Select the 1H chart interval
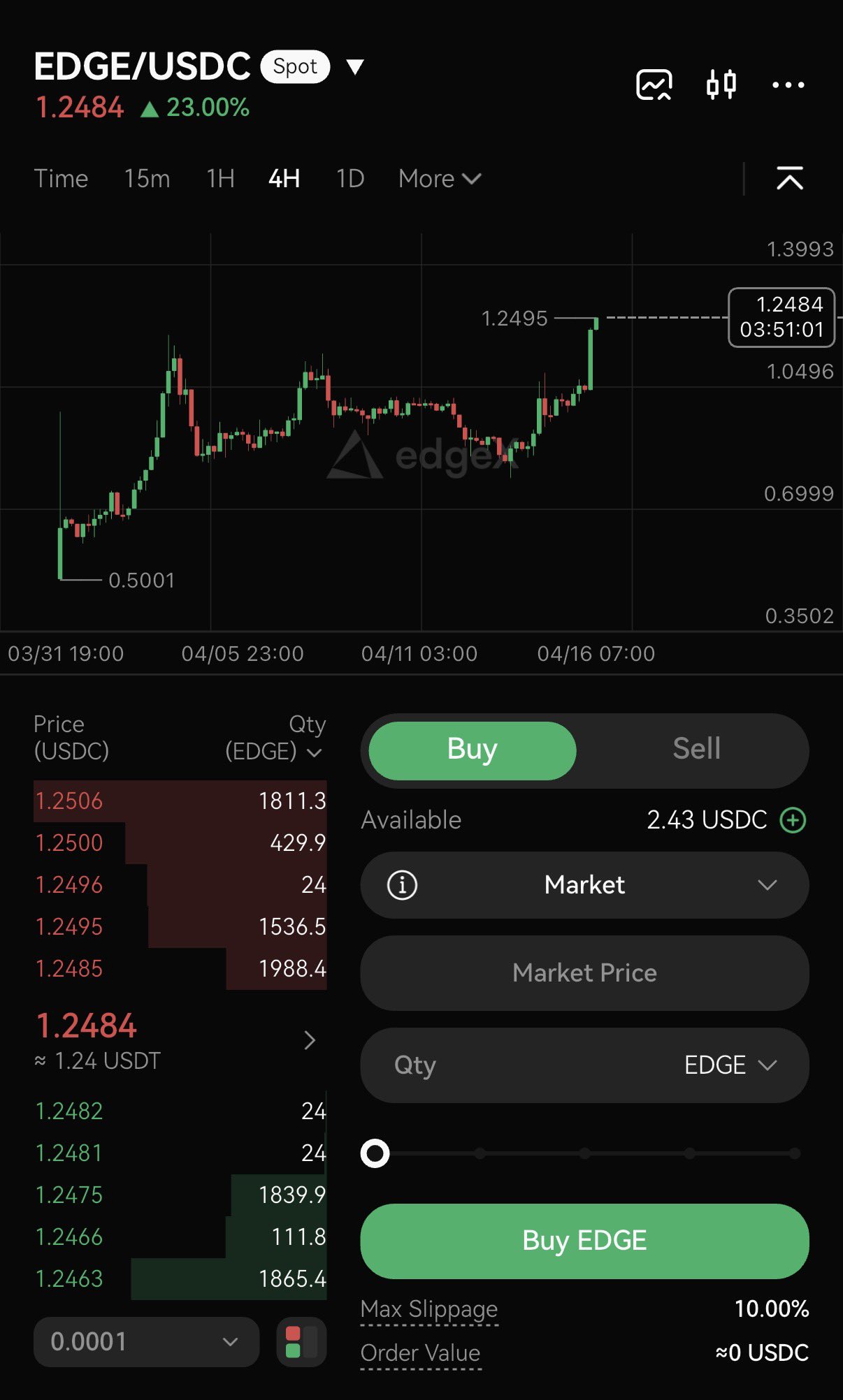This screenshot has height=1400, width=843. [x=220, y=179]
